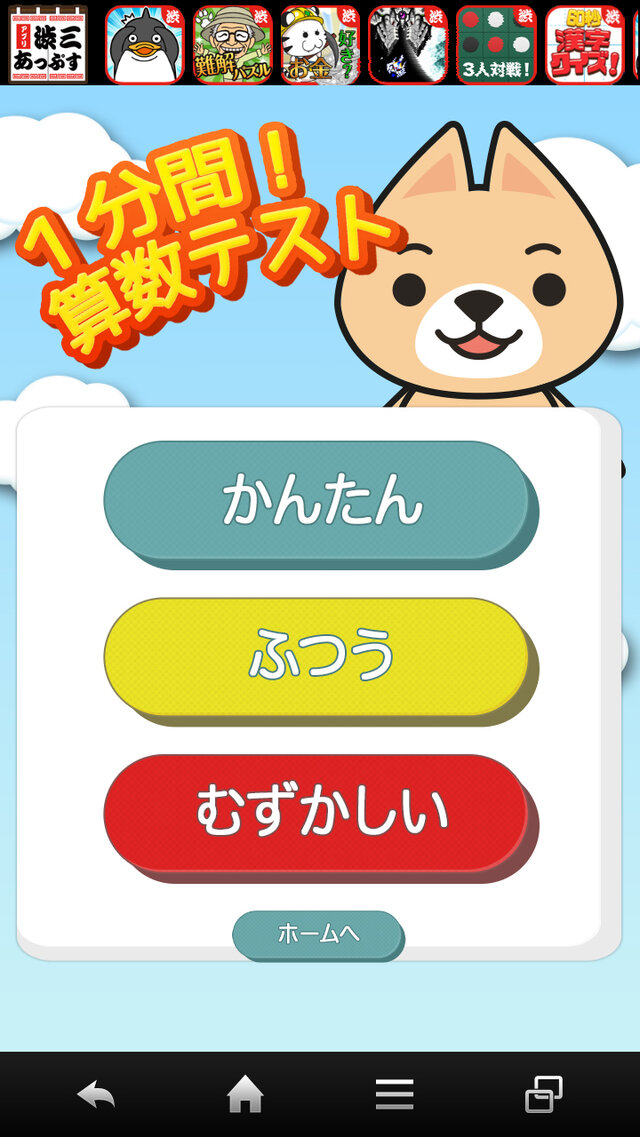Open the 3人対戦 reversi app icon
640x1137 pixels.
496,44
